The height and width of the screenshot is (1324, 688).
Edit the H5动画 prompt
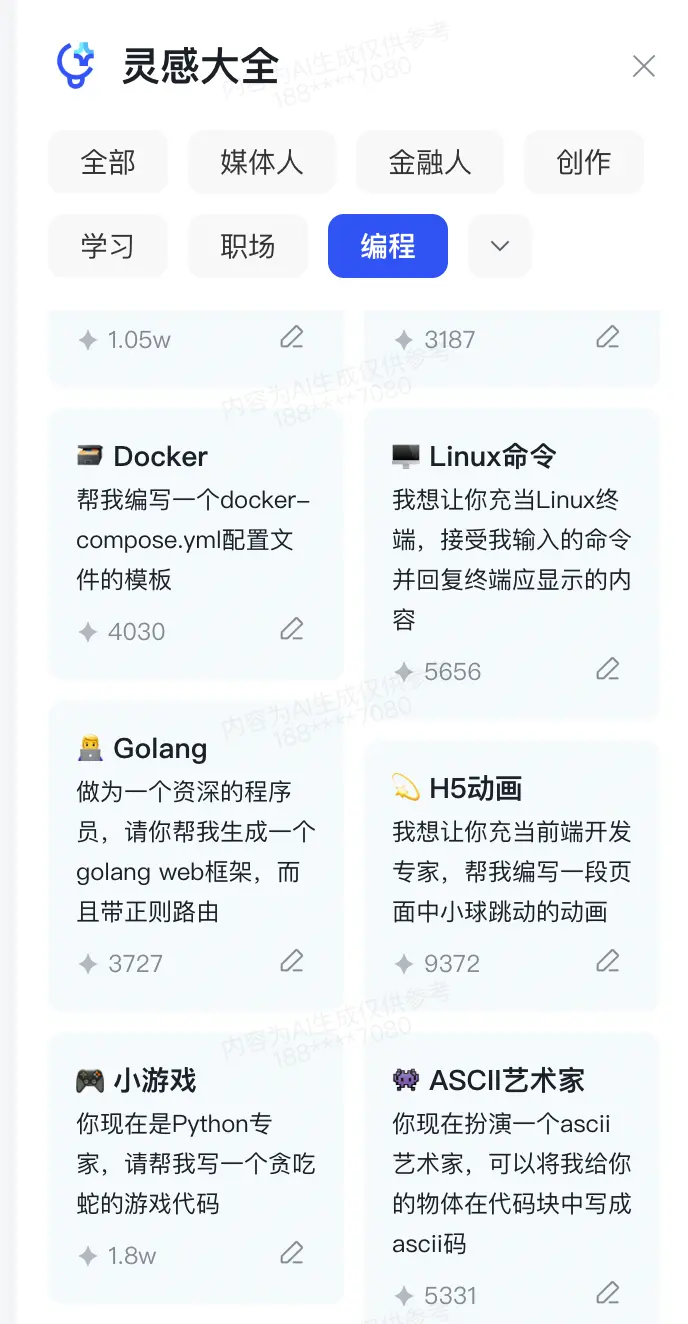tap(607, 961)
